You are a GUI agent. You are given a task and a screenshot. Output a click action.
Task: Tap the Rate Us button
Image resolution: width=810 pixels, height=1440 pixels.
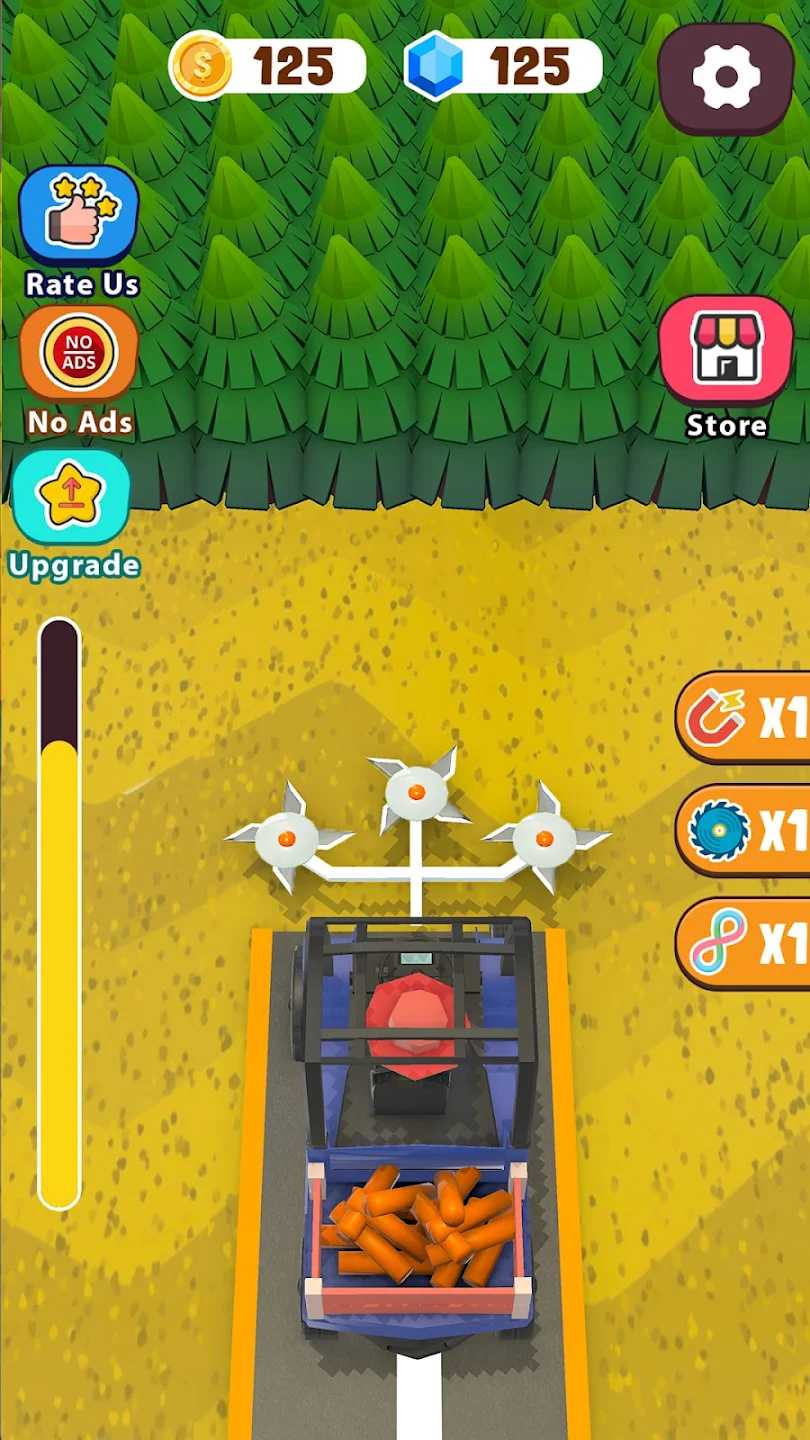click(79, 215)
